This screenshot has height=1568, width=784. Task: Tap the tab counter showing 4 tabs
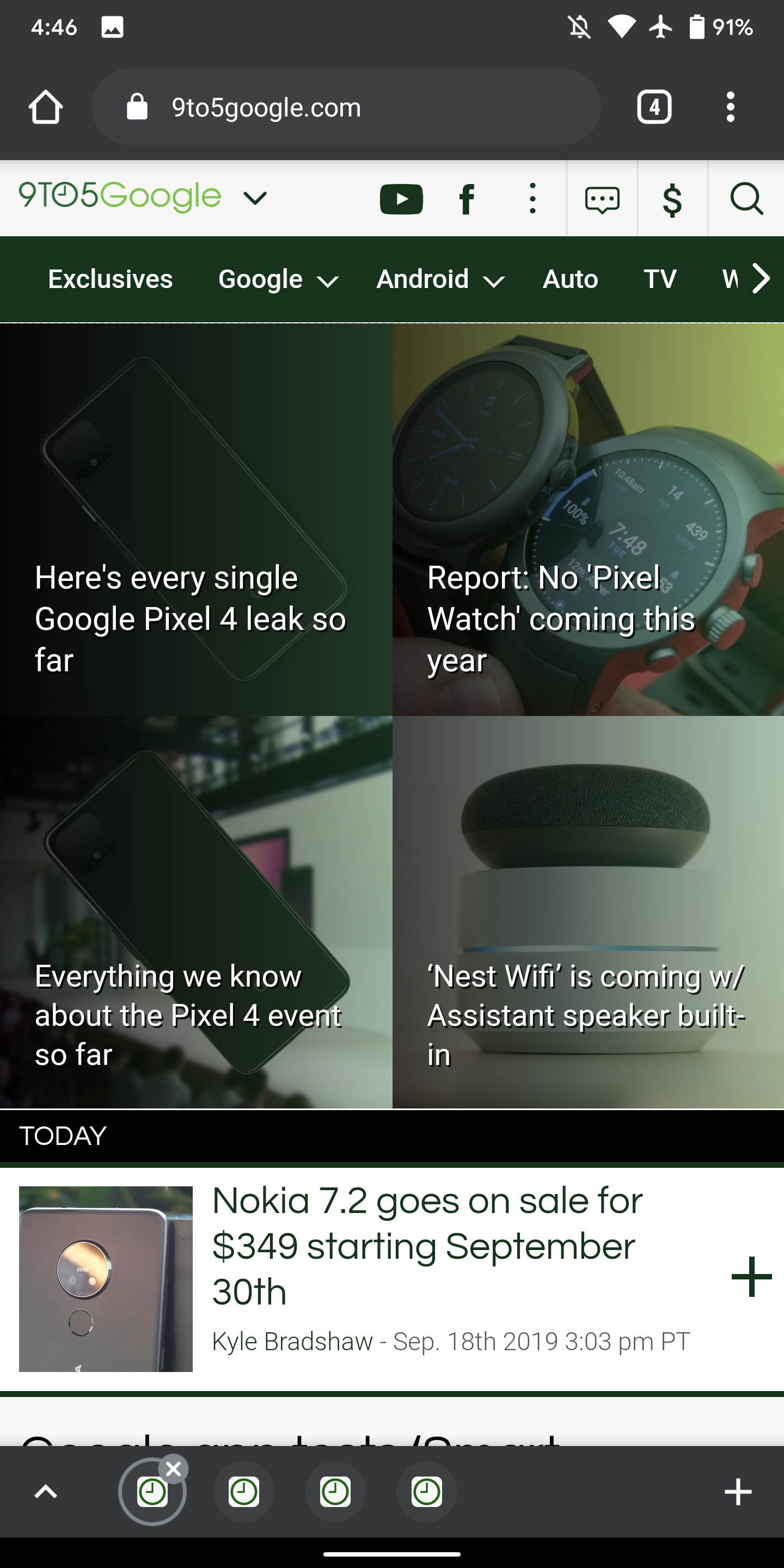pyautogui.click(x=654, y=106)
